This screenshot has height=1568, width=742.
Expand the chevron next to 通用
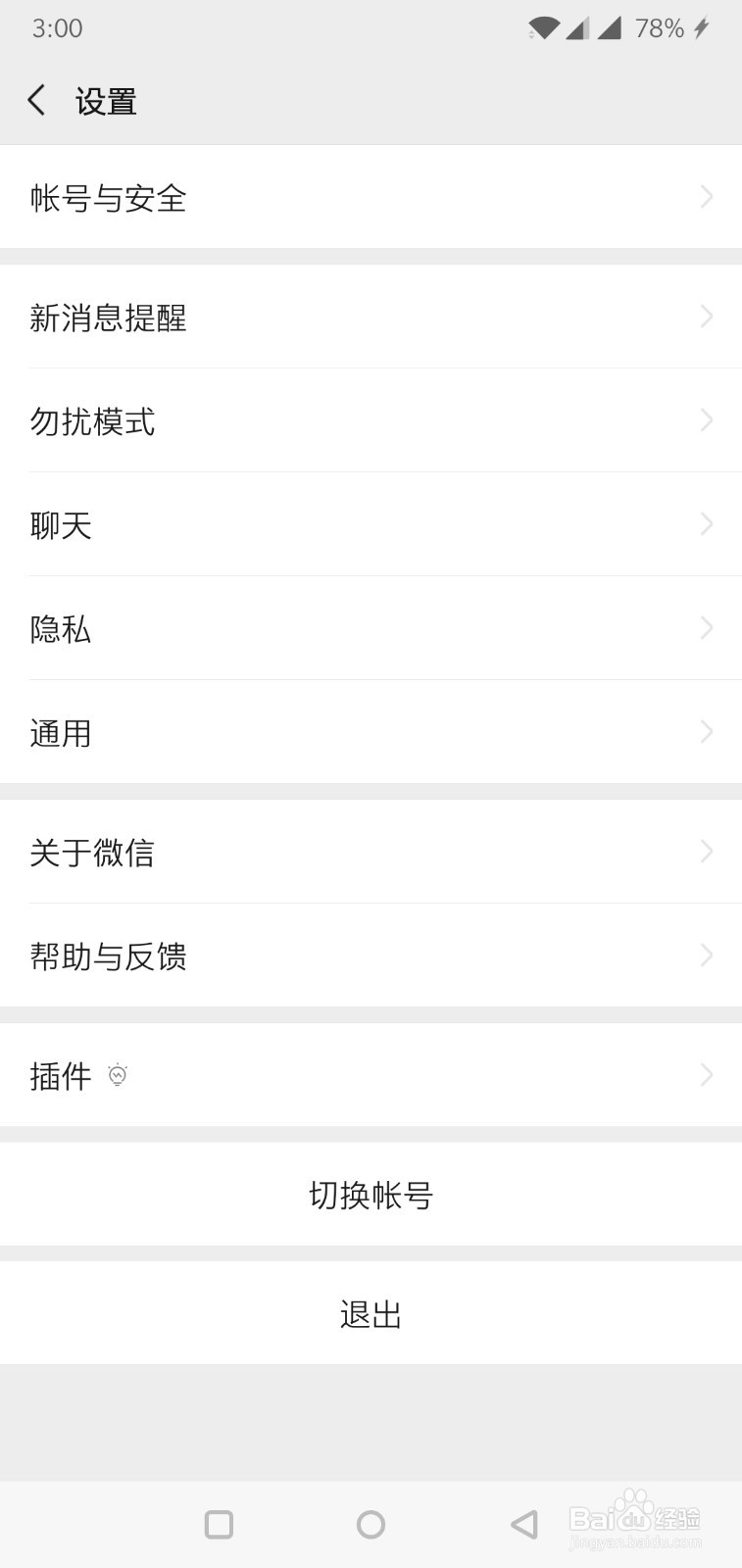(706, 731)
